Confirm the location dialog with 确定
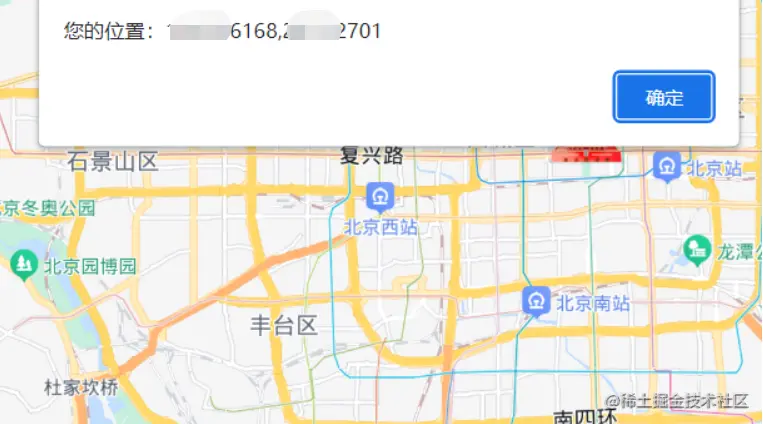 point(664,97)
